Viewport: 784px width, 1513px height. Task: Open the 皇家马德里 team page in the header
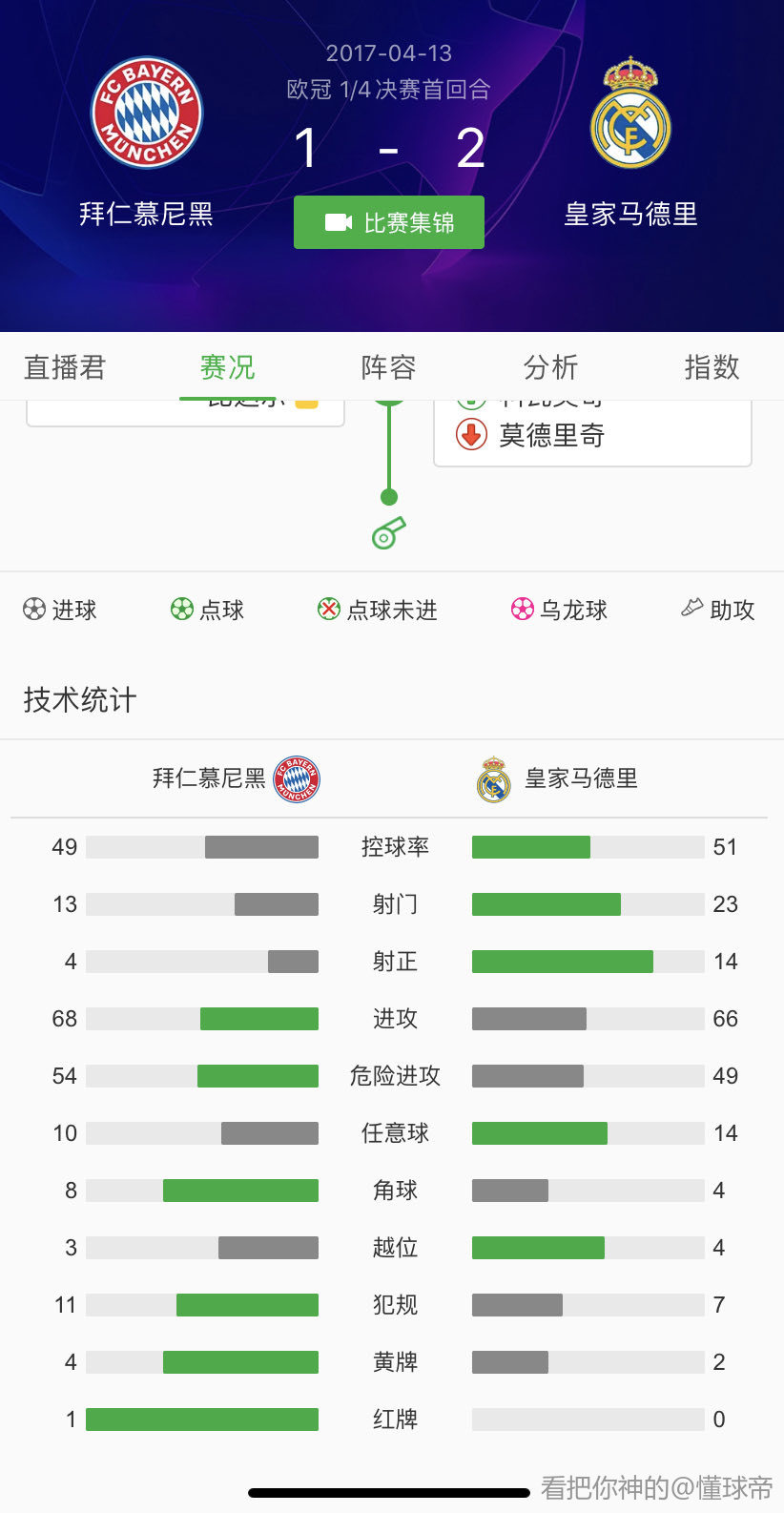[630, 143]
